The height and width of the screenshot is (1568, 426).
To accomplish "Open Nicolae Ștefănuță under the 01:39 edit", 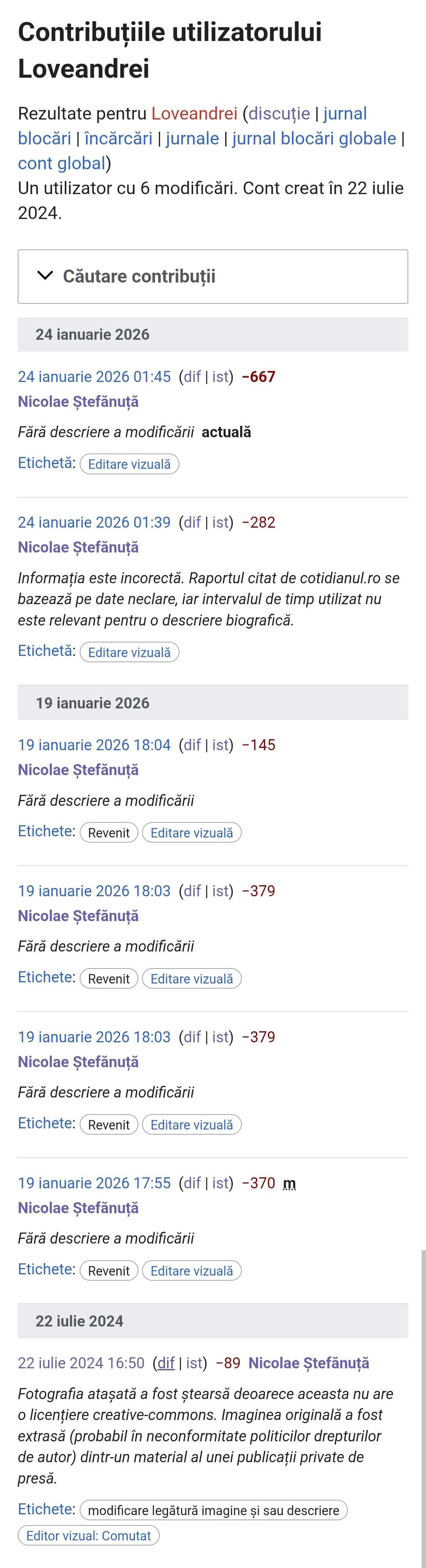I will (78, 547).
